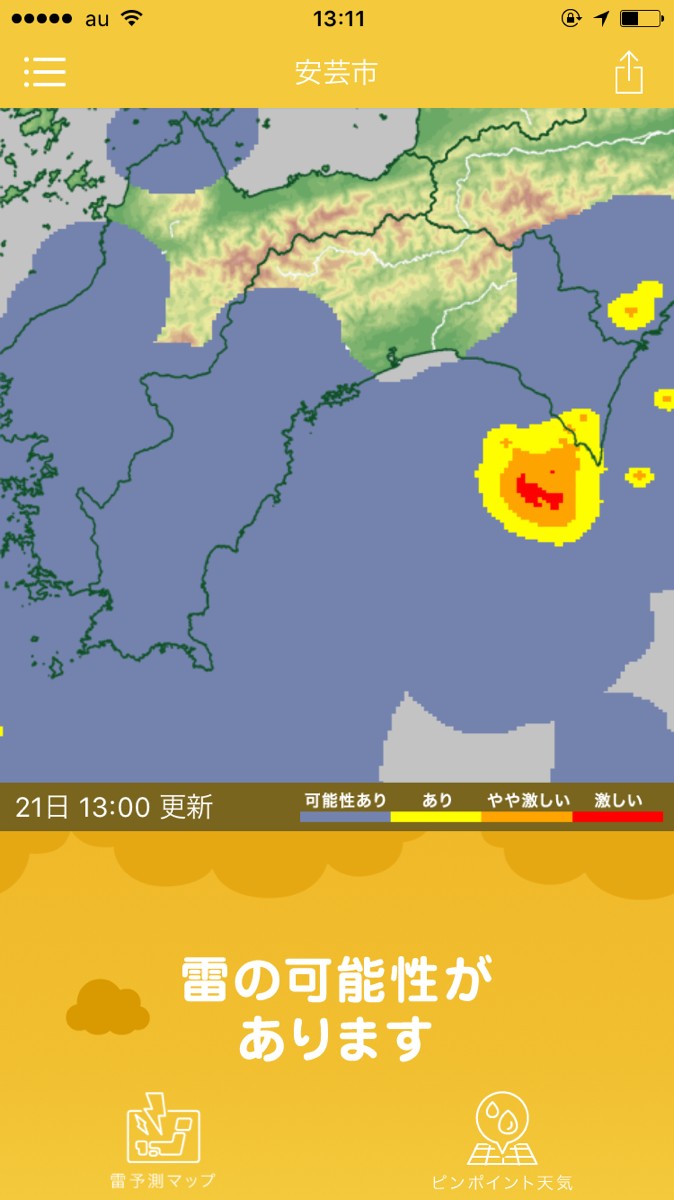Open the 雷予測マップ thunder forecast map
Viewport: 674px width, 1200px height.
click(163, 1138)
